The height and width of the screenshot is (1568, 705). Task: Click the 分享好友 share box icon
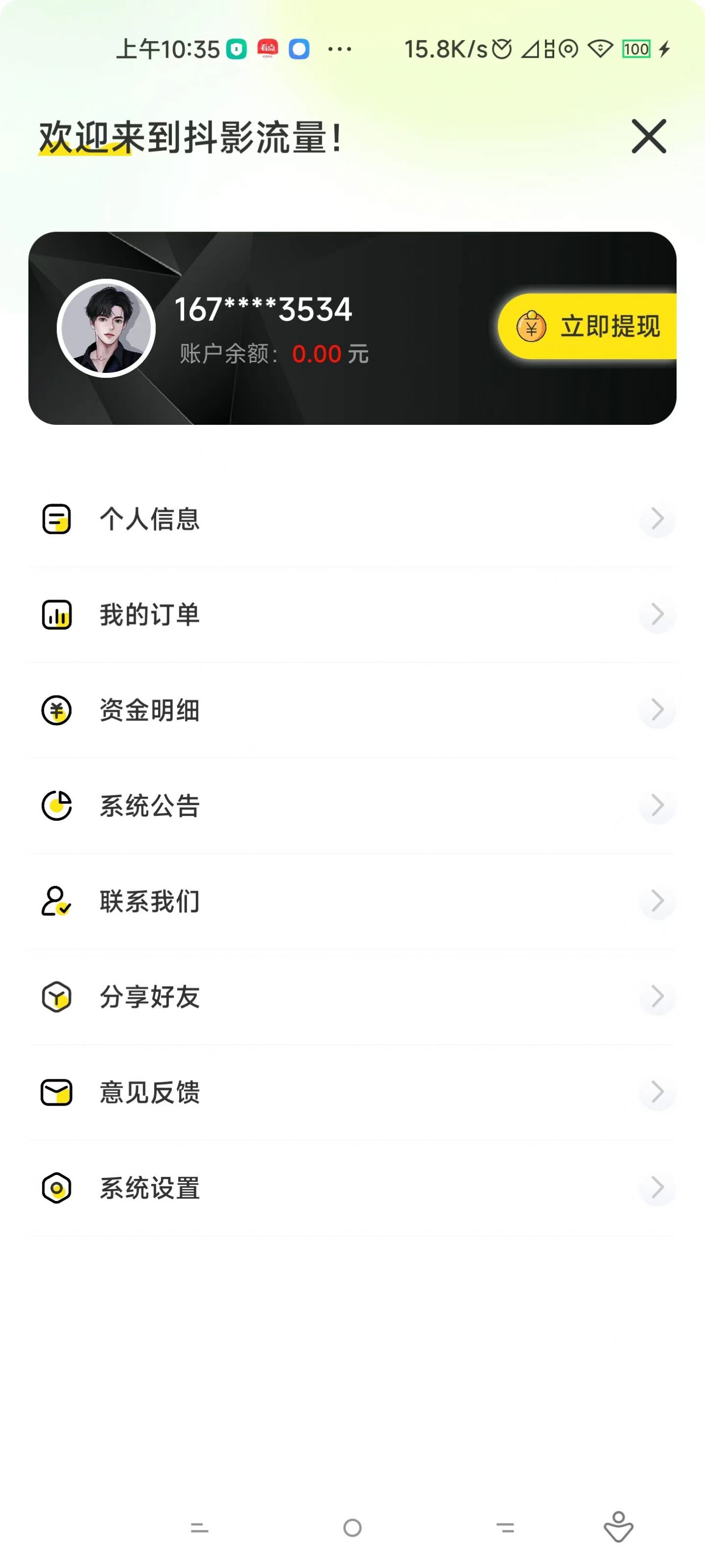pos(56,996)
